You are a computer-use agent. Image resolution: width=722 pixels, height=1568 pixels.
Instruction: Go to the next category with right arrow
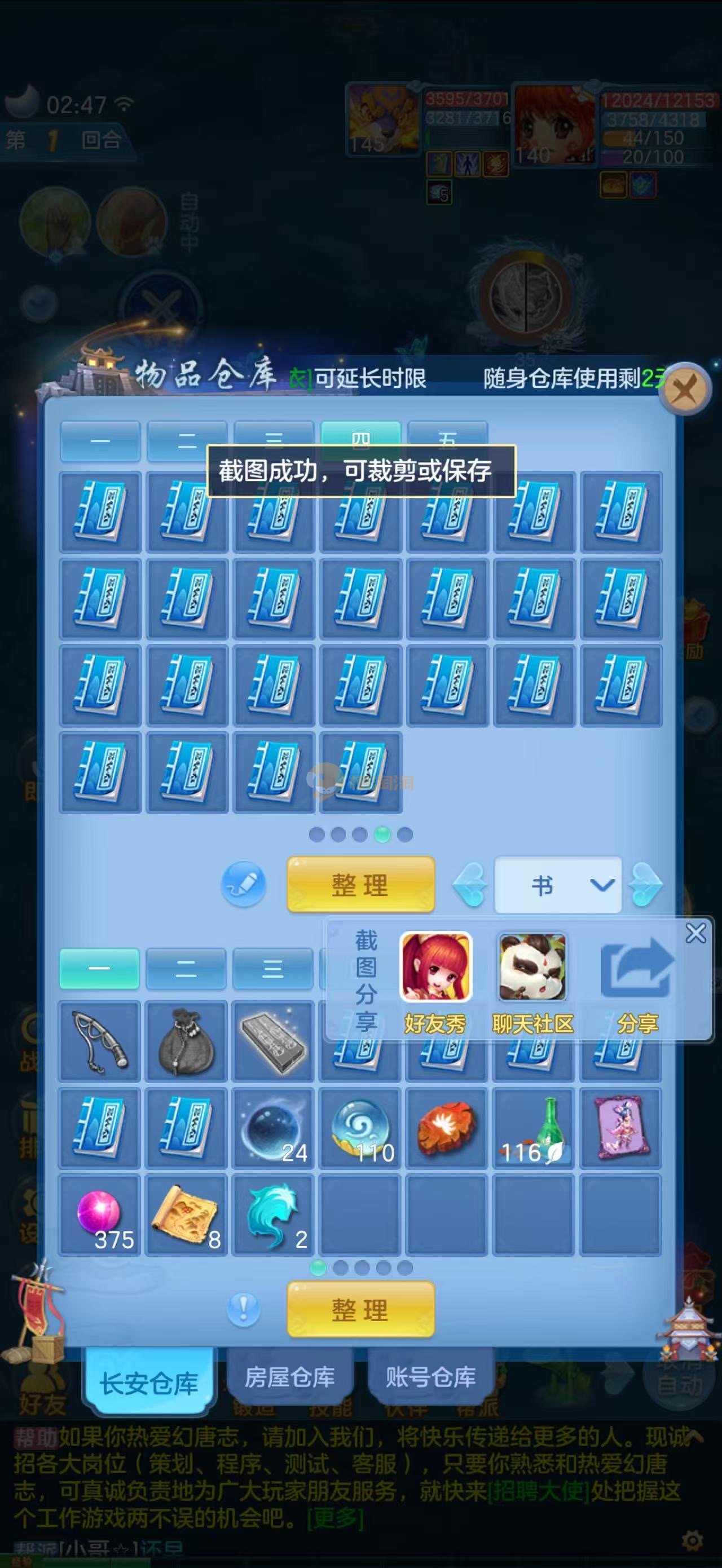pyautogui.click(x=645, y=885)
